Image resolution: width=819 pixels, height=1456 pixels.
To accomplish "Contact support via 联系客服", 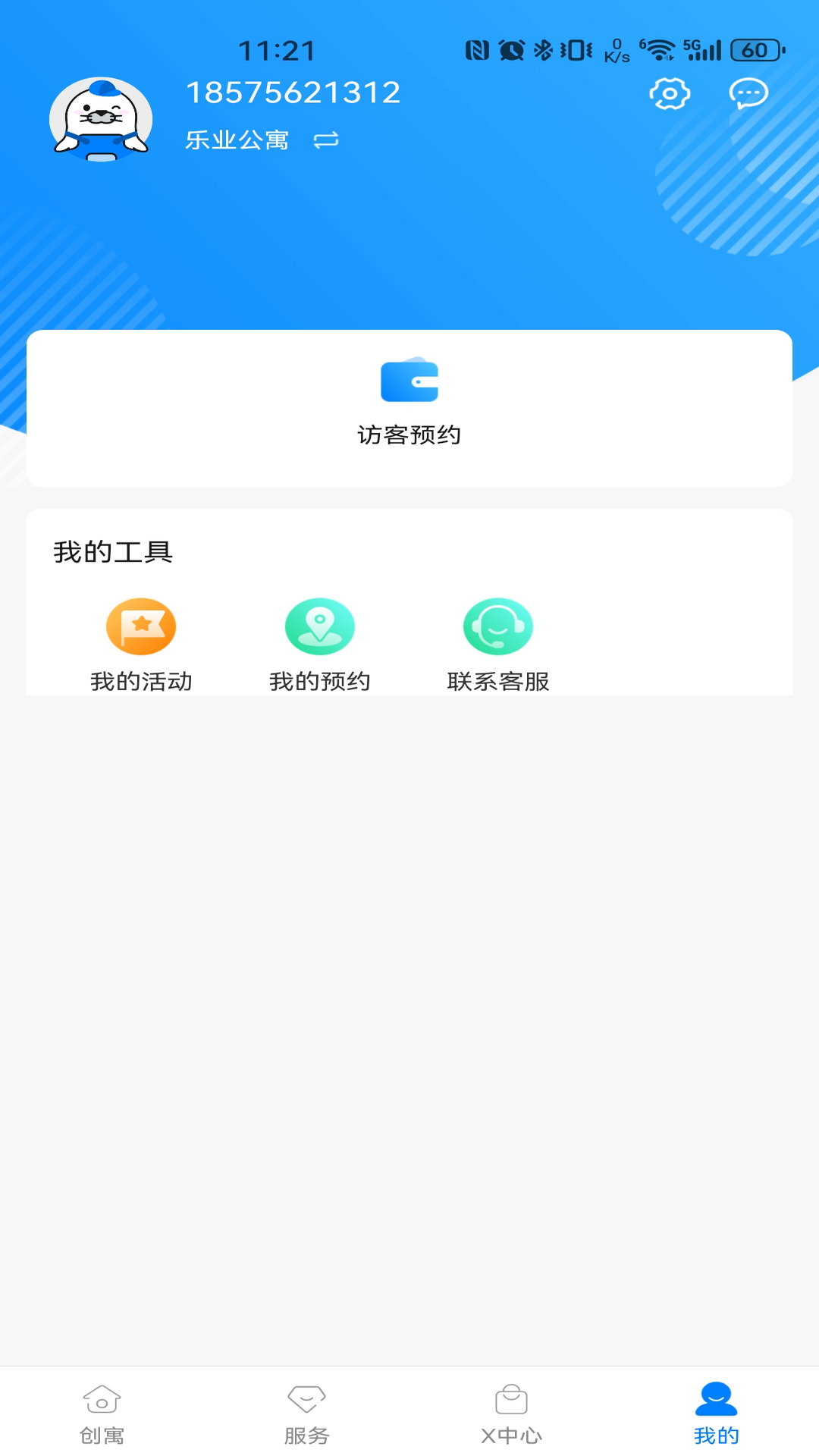I will (x=498, y=645).
